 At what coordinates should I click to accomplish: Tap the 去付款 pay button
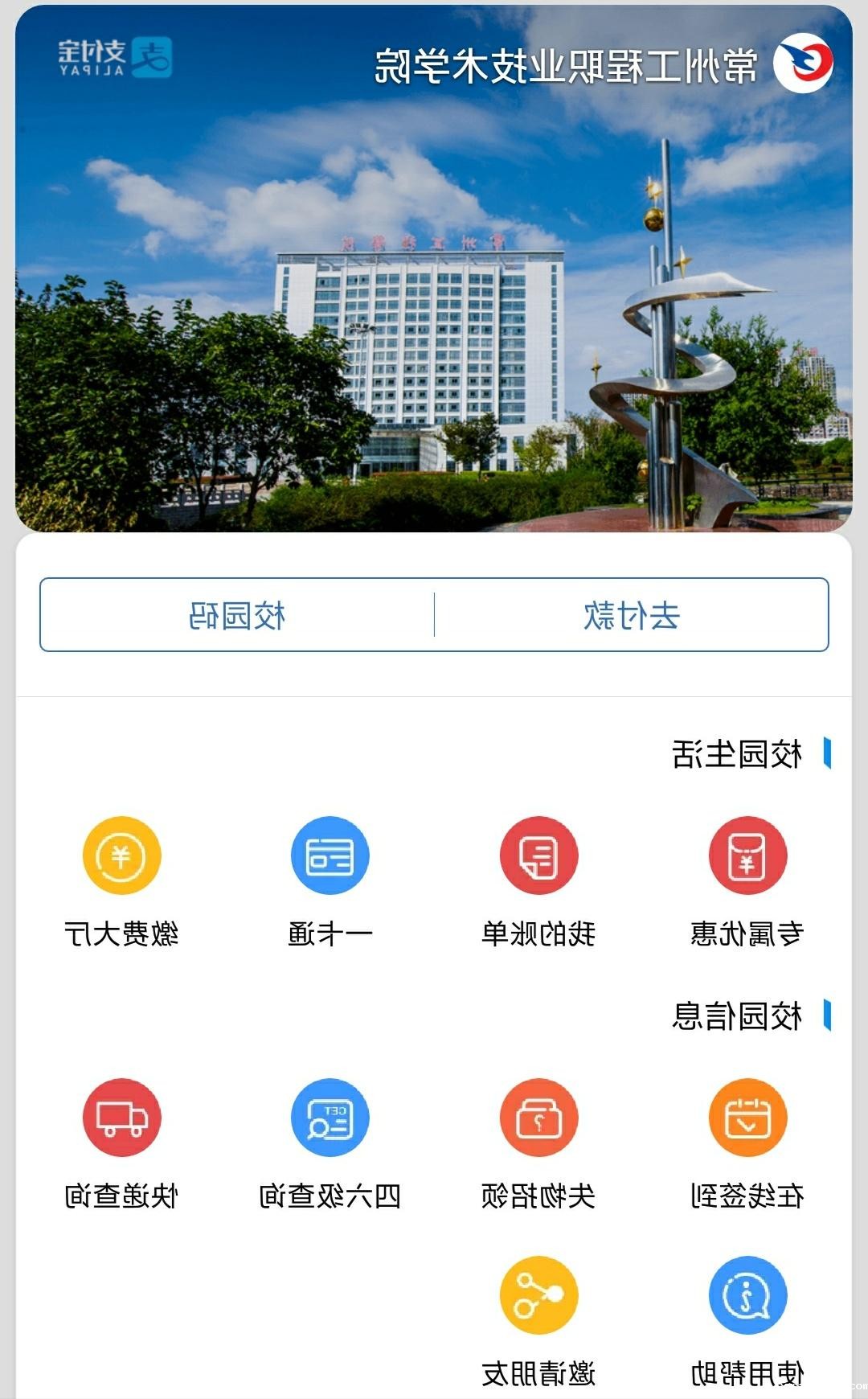[632, 615]
